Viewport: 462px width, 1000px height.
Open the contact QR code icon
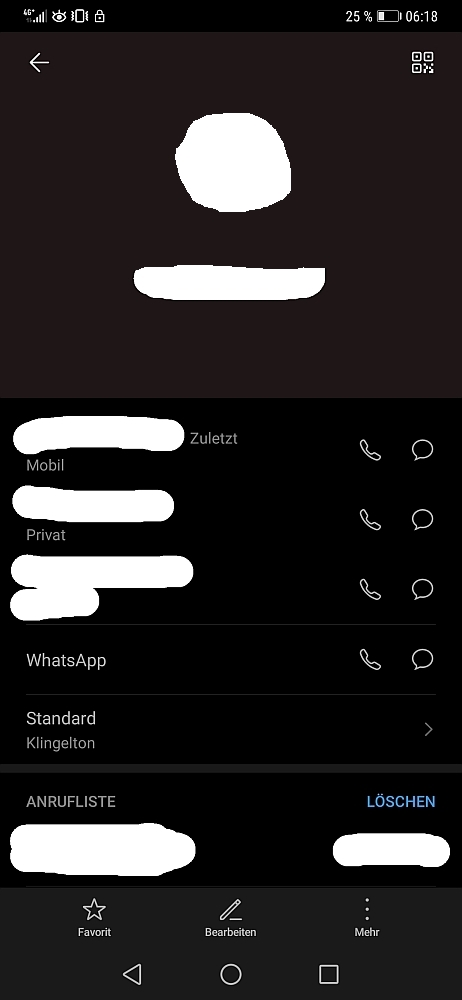(422, 62)
